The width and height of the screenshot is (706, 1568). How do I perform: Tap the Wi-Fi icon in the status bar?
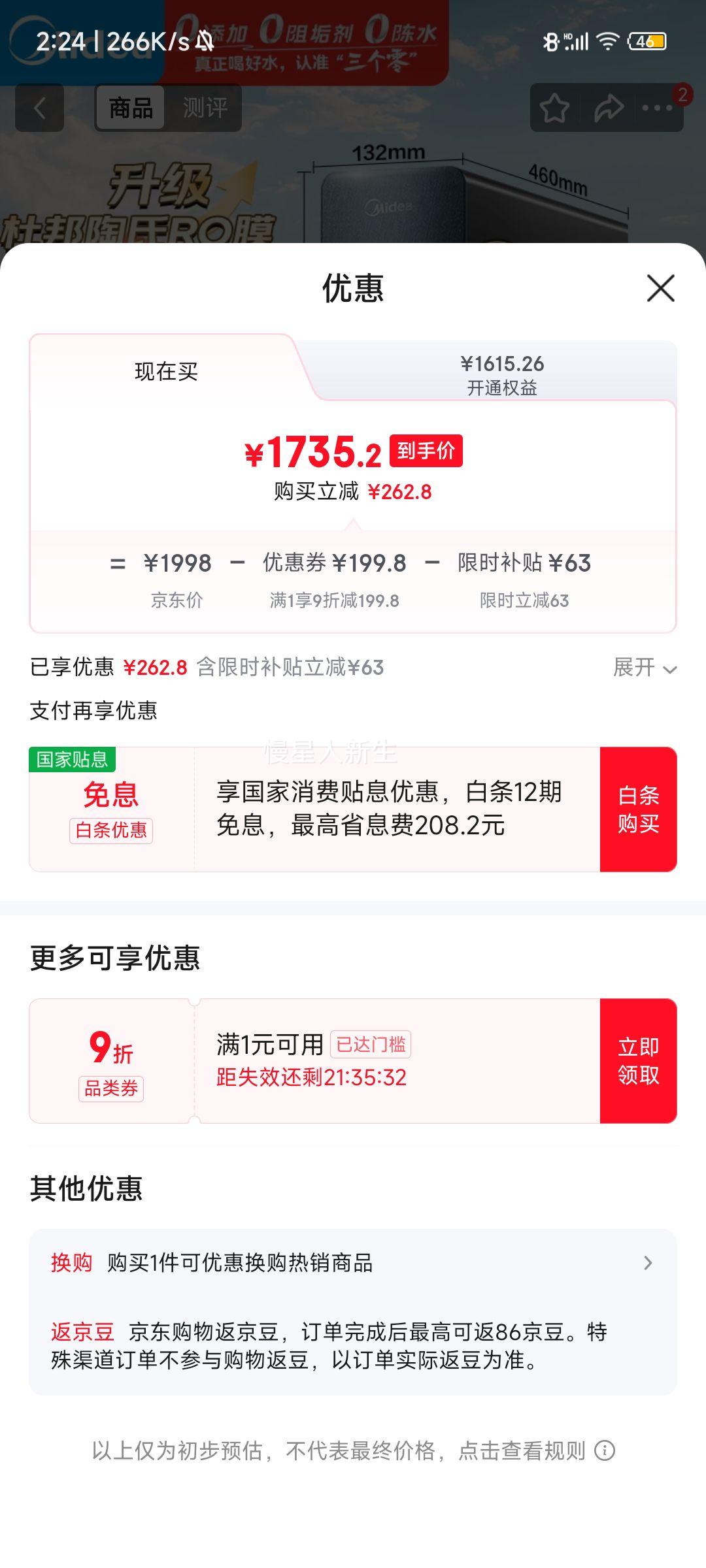[x=607, y=42]
